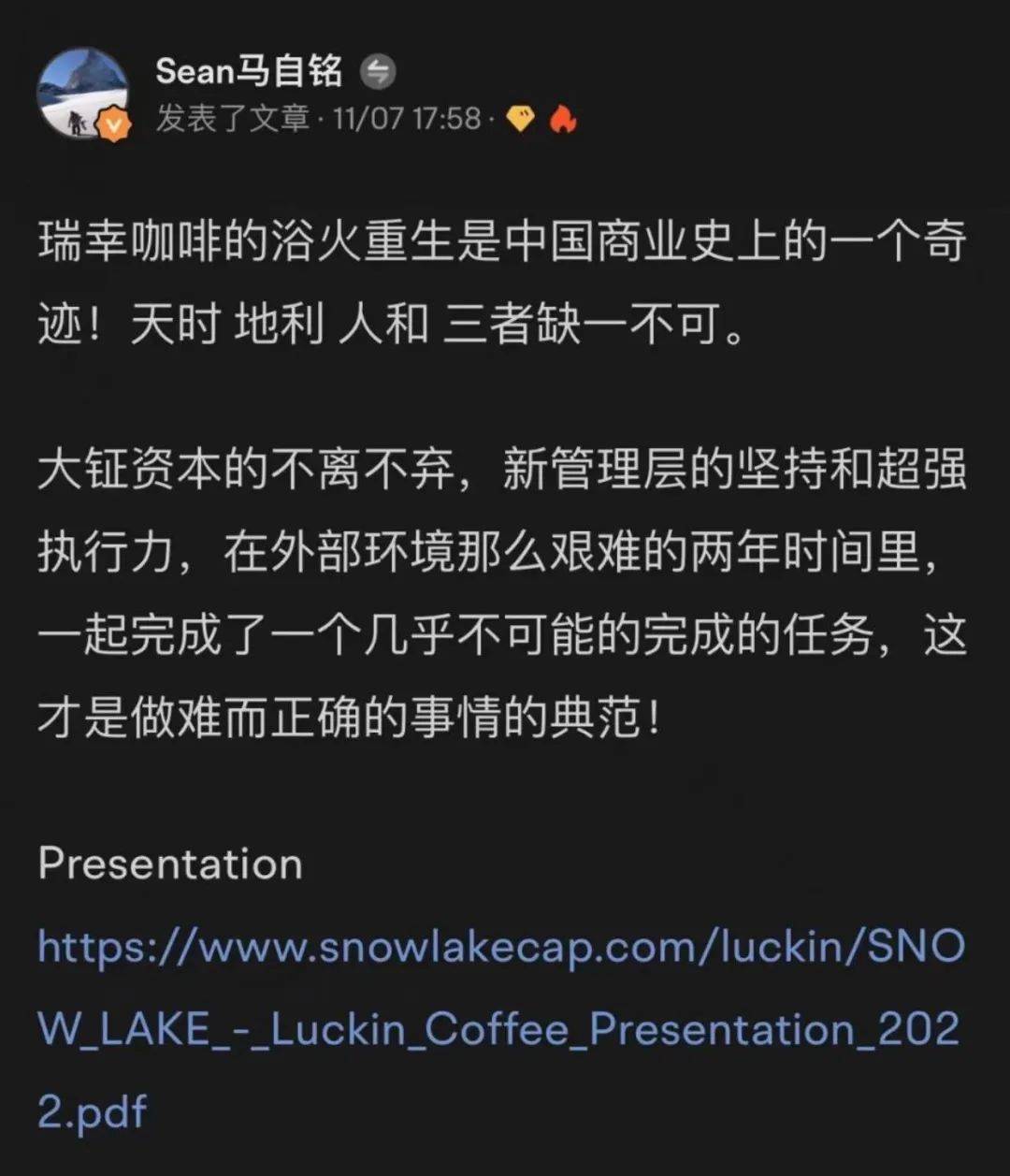Tap the username Sean马自铭
The height and width of the screenshot is (1176, 1010).
click(249, 72)
